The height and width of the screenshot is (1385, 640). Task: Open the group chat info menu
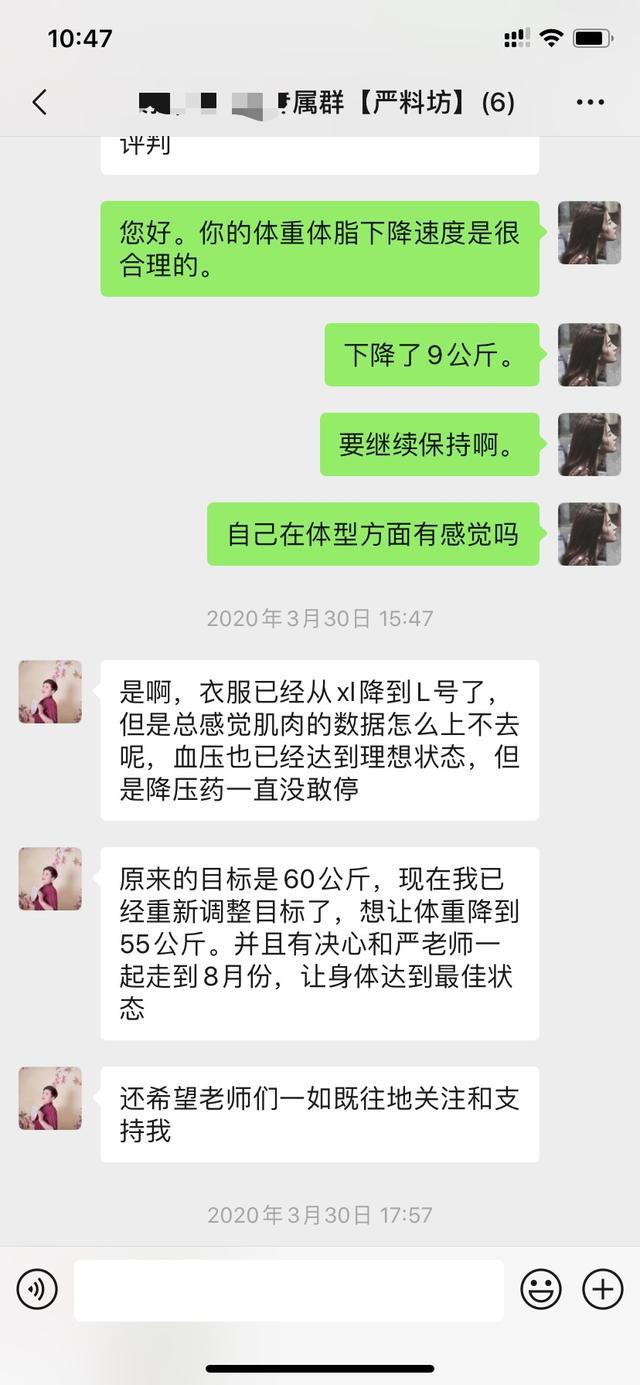[x=590, y=102]
